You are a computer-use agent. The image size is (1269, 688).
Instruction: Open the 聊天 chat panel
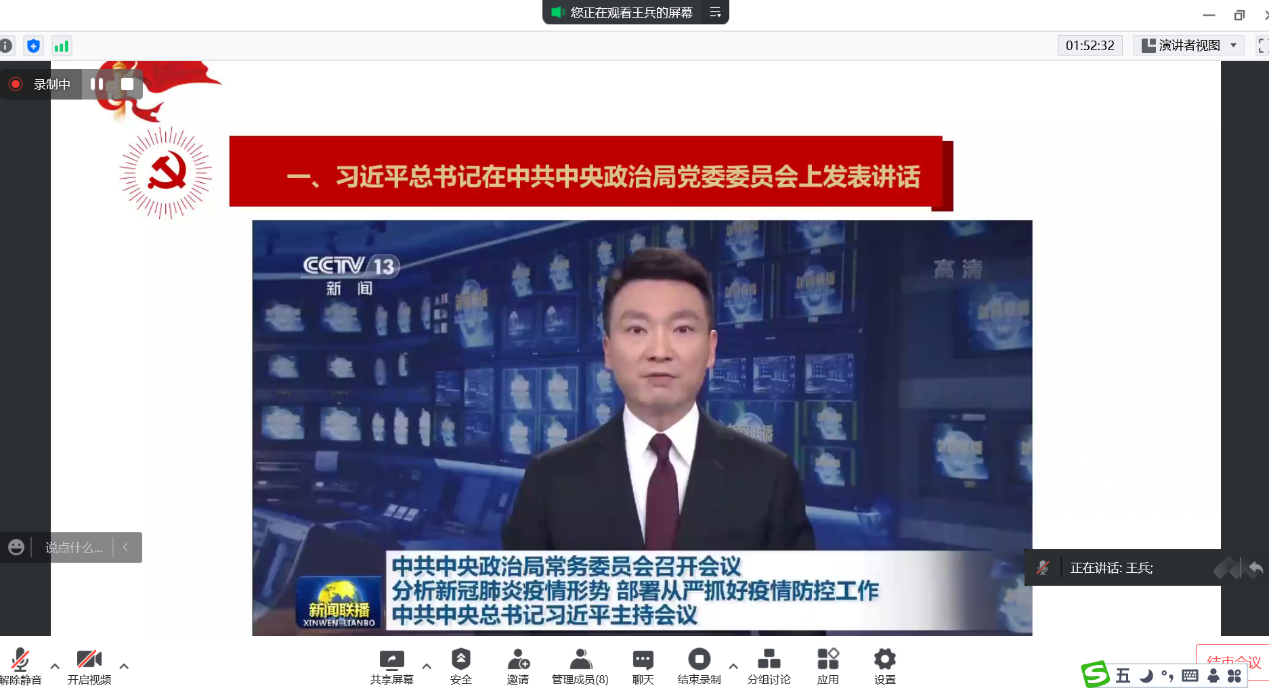pos(643,665)
